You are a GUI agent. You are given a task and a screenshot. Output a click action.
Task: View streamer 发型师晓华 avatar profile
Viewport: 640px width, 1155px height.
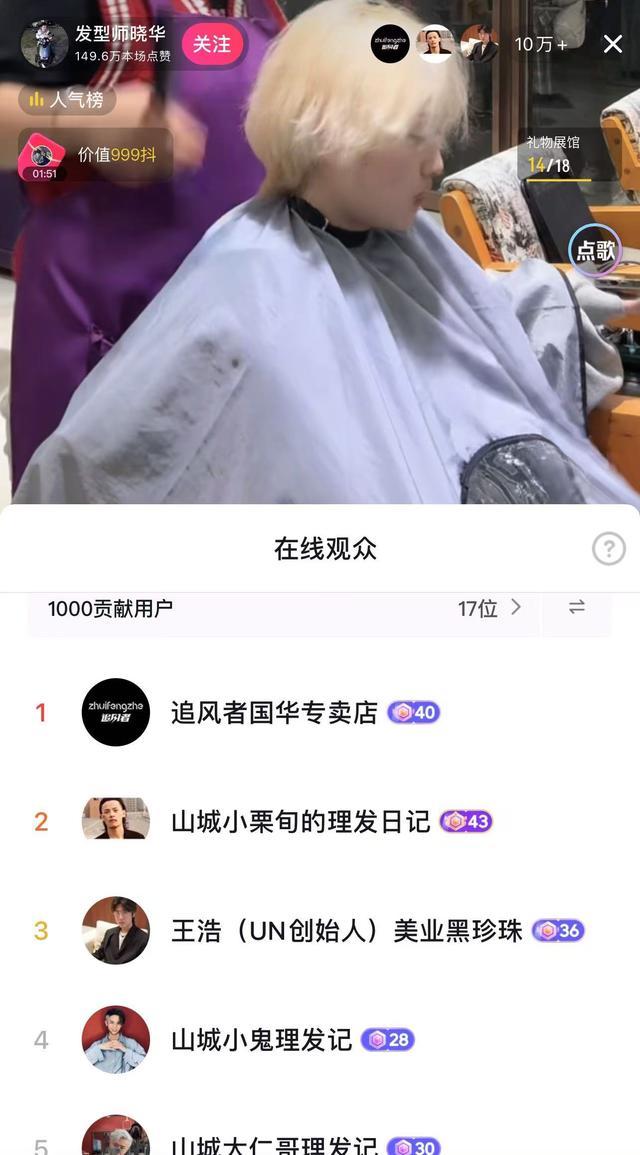coord(44,44)
